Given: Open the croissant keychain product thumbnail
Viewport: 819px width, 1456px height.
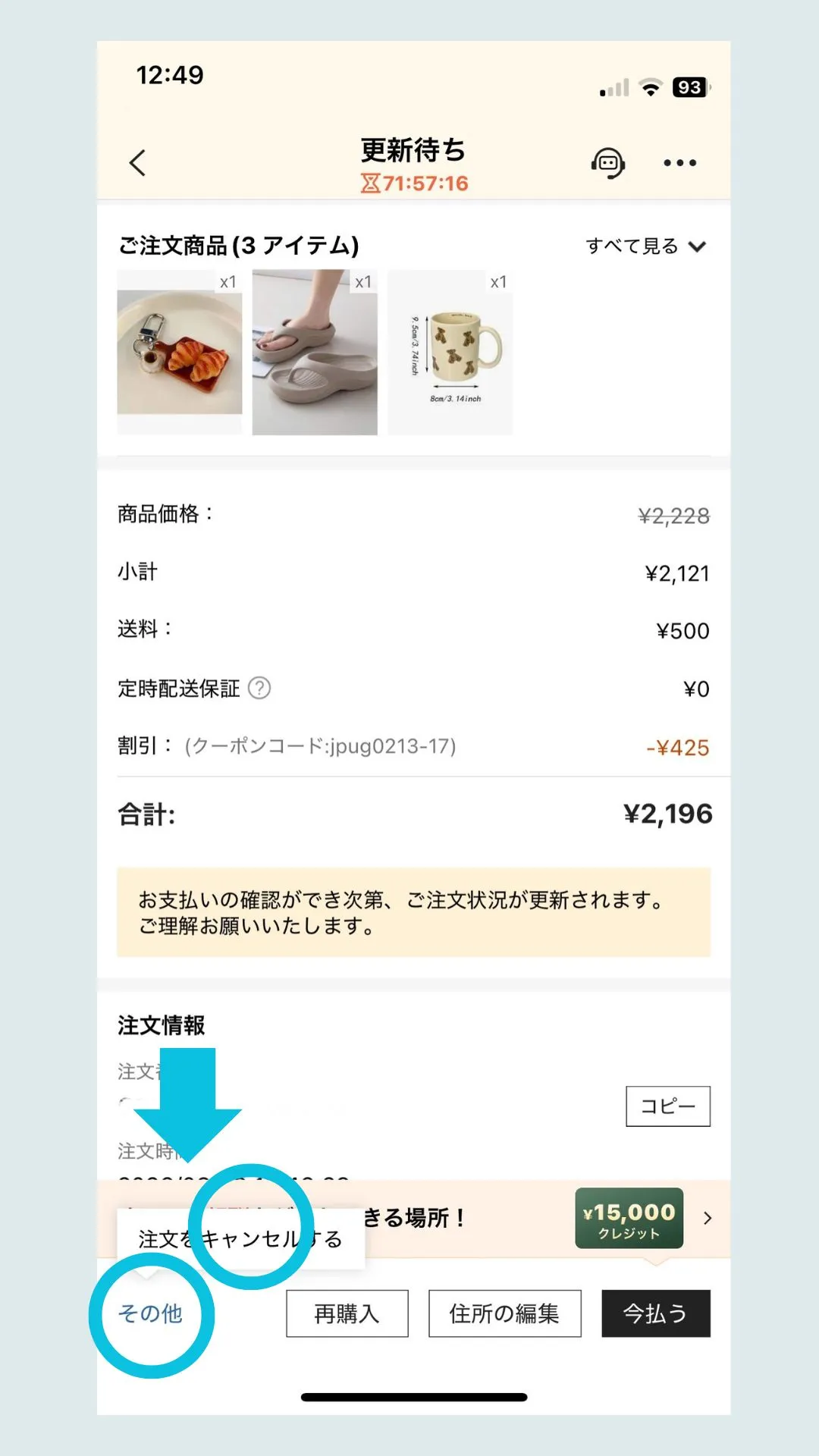Looking at the screenshot, I should [180, 353].
